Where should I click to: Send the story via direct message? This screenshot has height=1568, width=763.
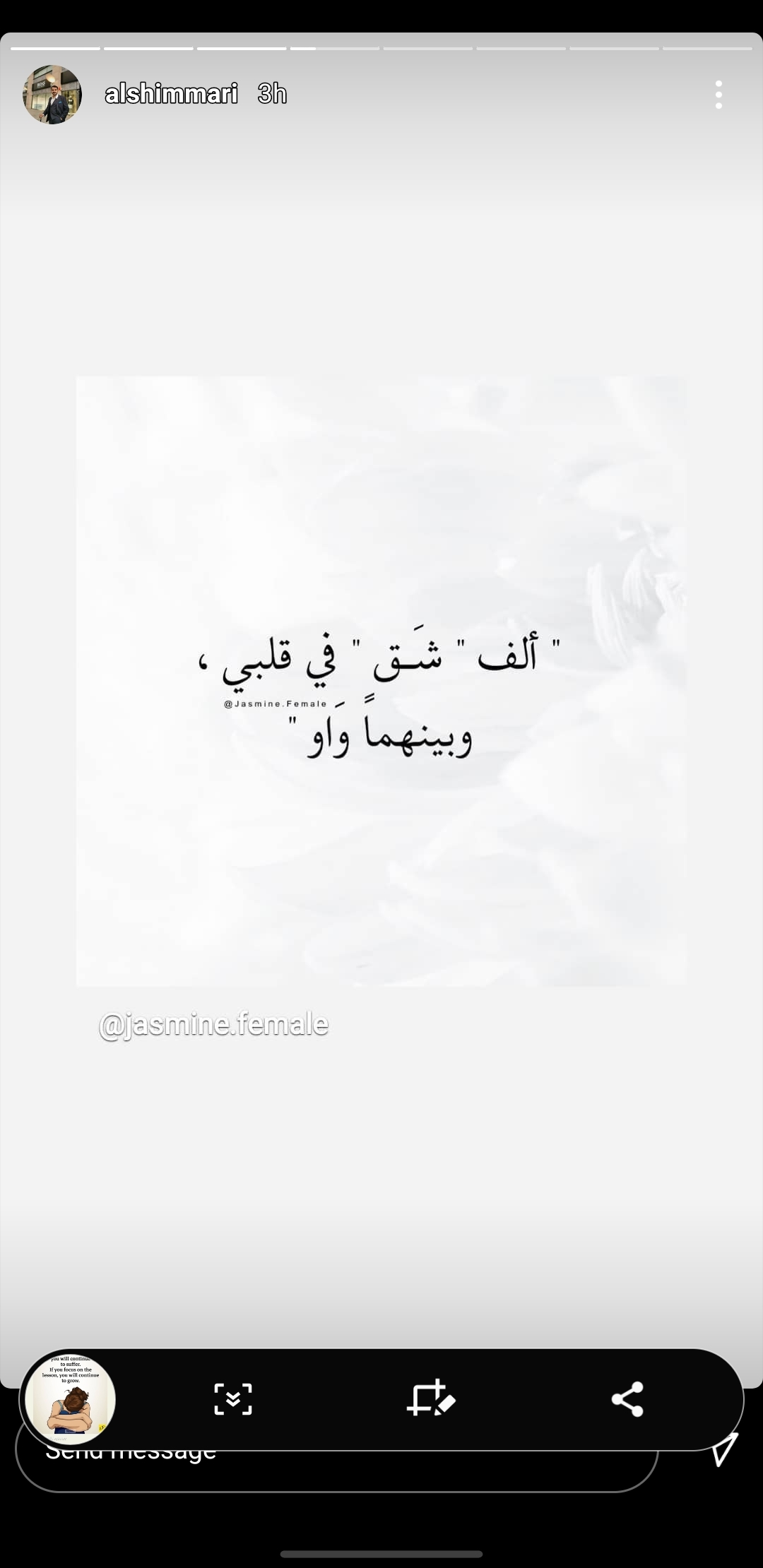724,1449
